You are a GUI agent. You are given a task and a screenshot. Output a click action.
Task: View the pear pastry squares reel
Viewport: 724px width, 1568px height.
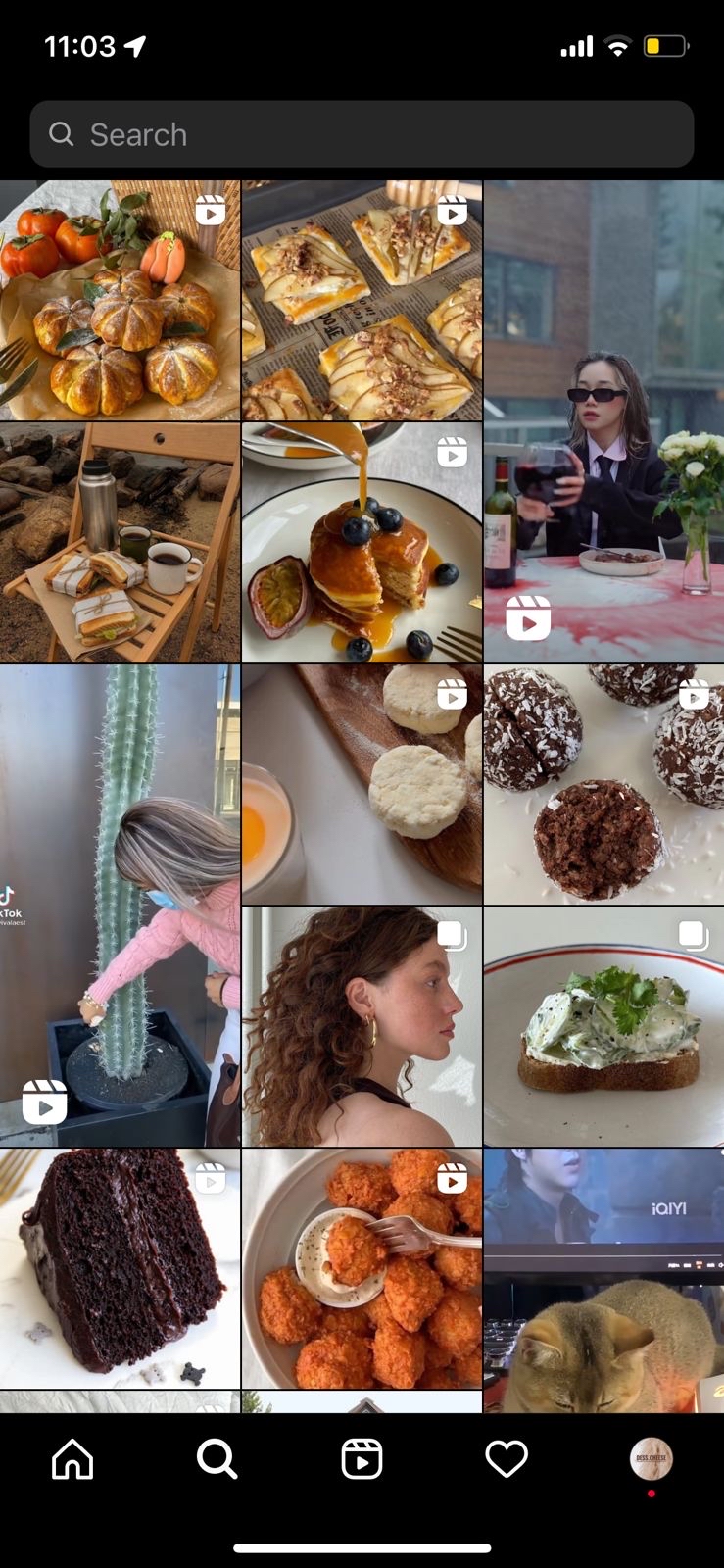pyautogui.click(x=362, y=300)
